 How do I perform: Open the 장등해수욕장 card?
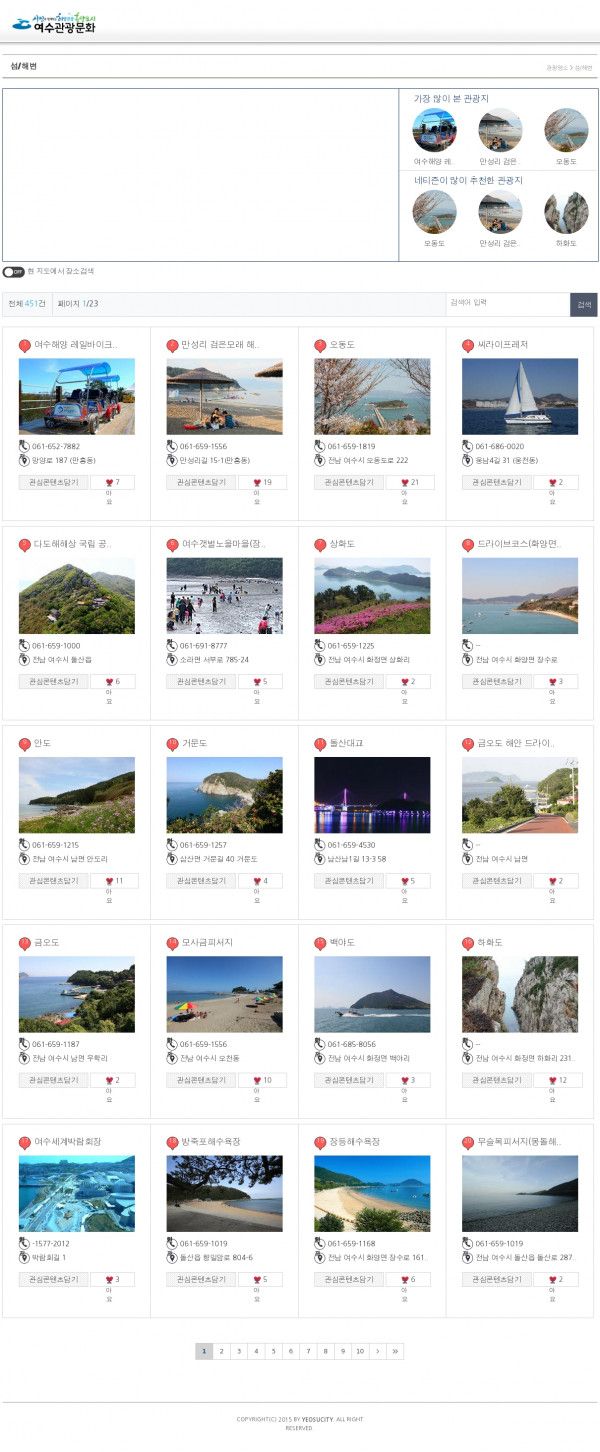click(x=372, y=1193)
